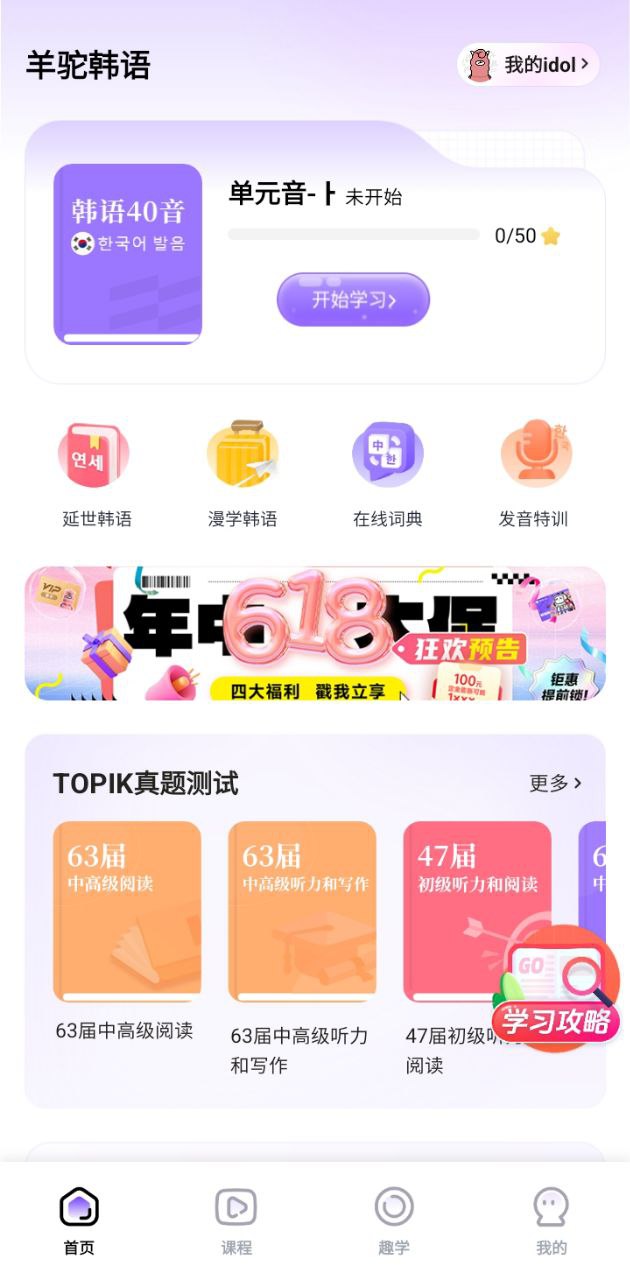The height and width of the screenshot is (1280, 630).
Task: Tap 更多 in TOPIK真题测试
Action: tap(555, 783)
